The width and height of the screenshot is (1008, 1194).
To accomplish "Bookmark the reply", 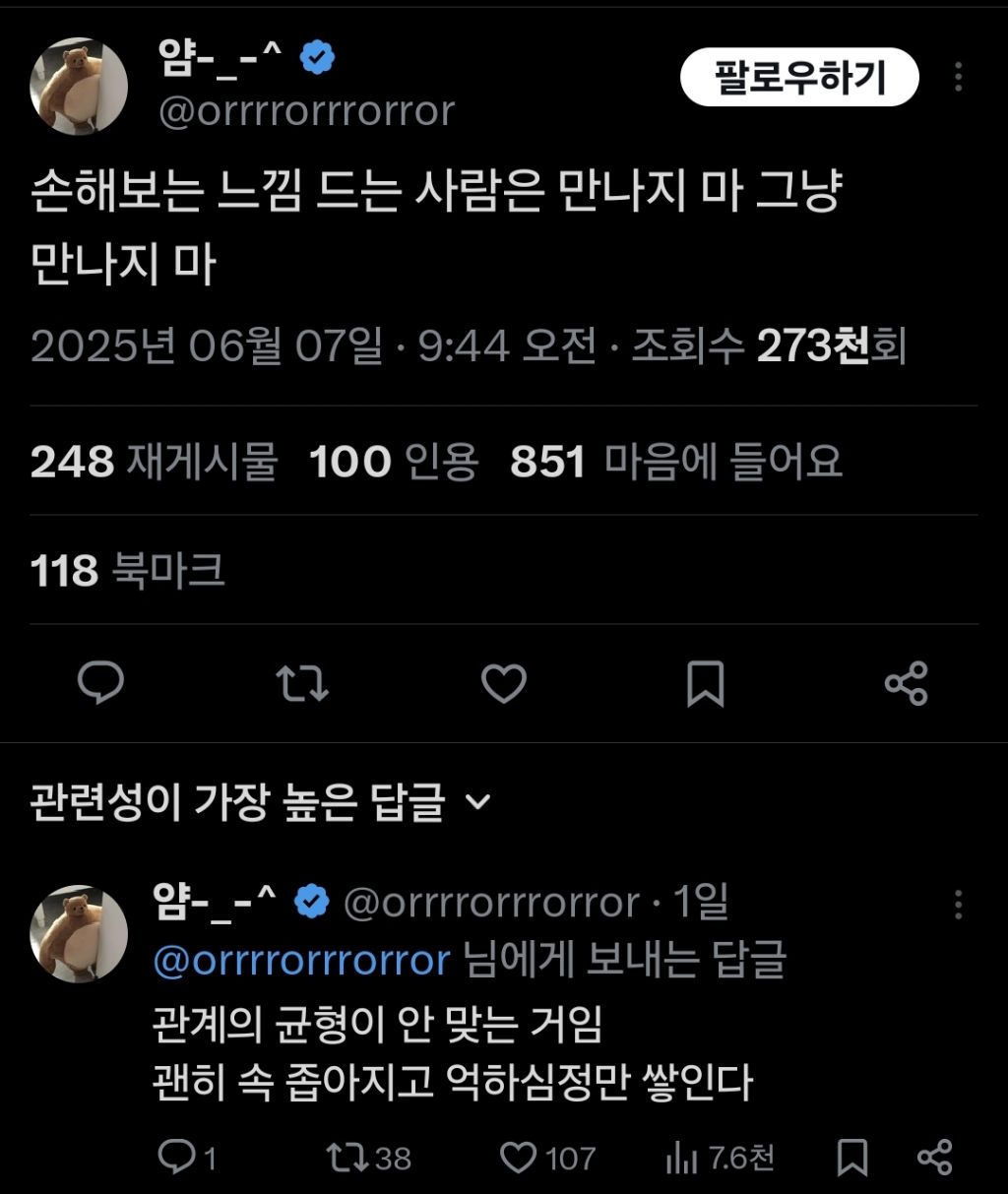I will 852,1158.
